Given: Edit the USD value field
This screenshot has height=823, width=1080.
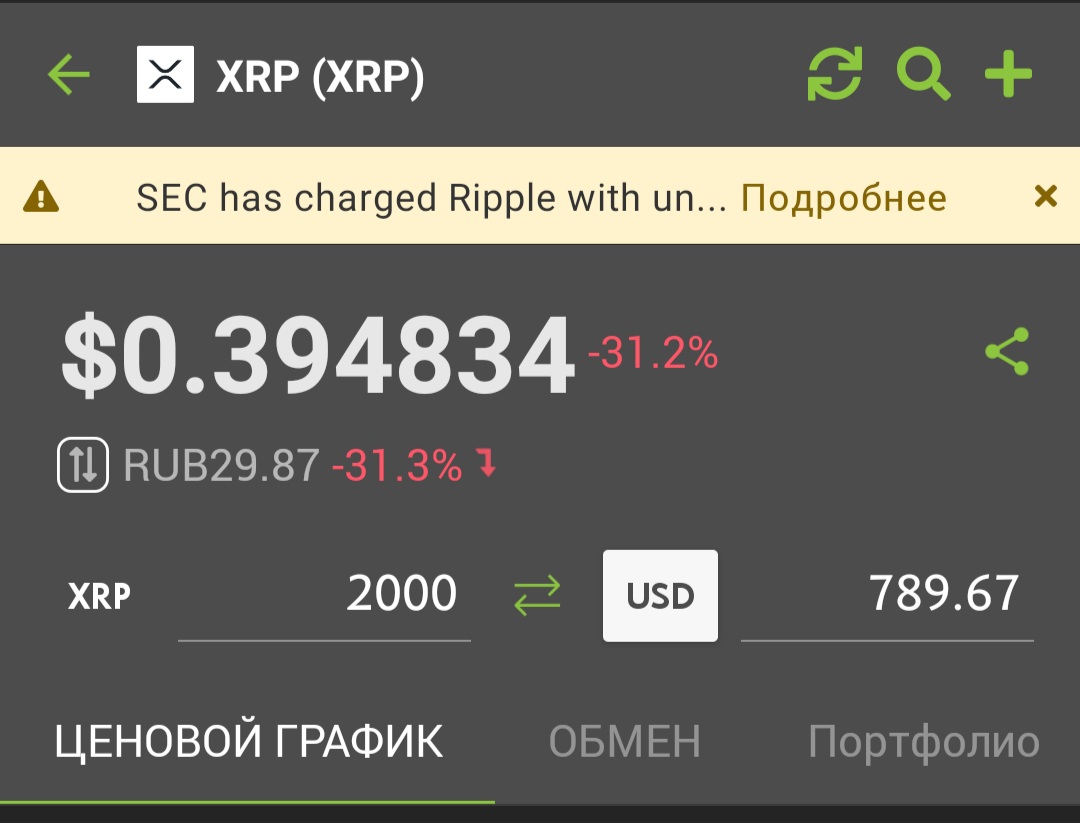Looking at the screenshot, I should [x=887, y=595].
